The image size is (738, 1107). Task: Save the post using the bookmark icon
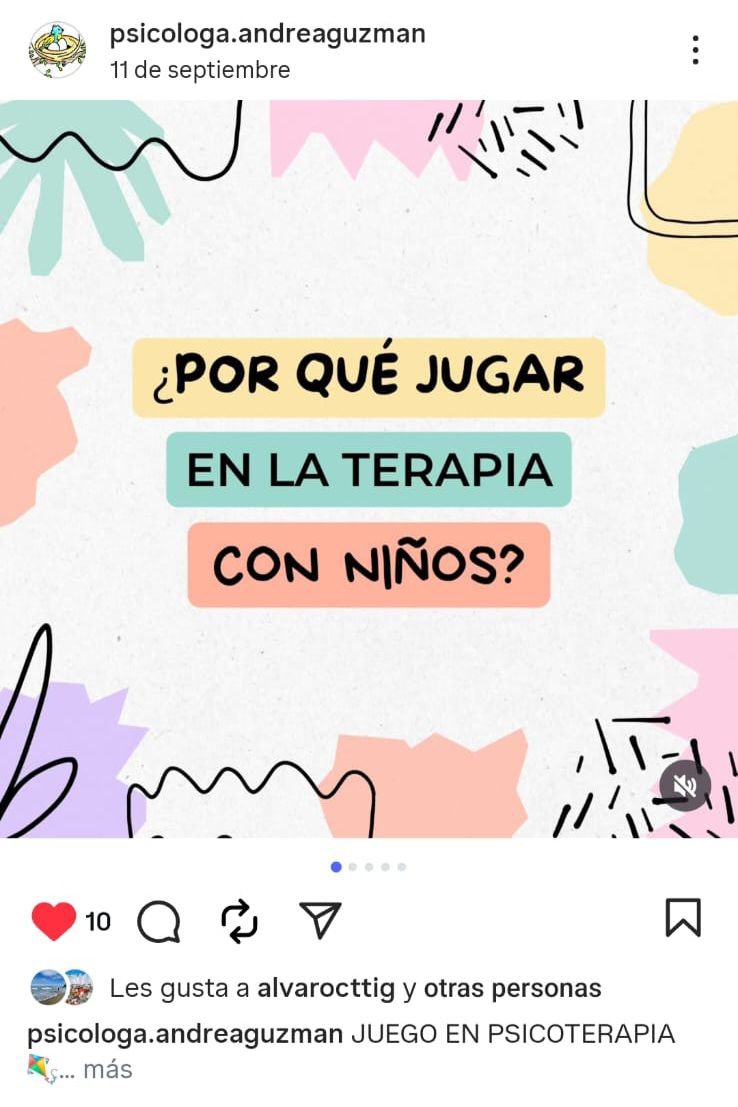click(685, 917)
